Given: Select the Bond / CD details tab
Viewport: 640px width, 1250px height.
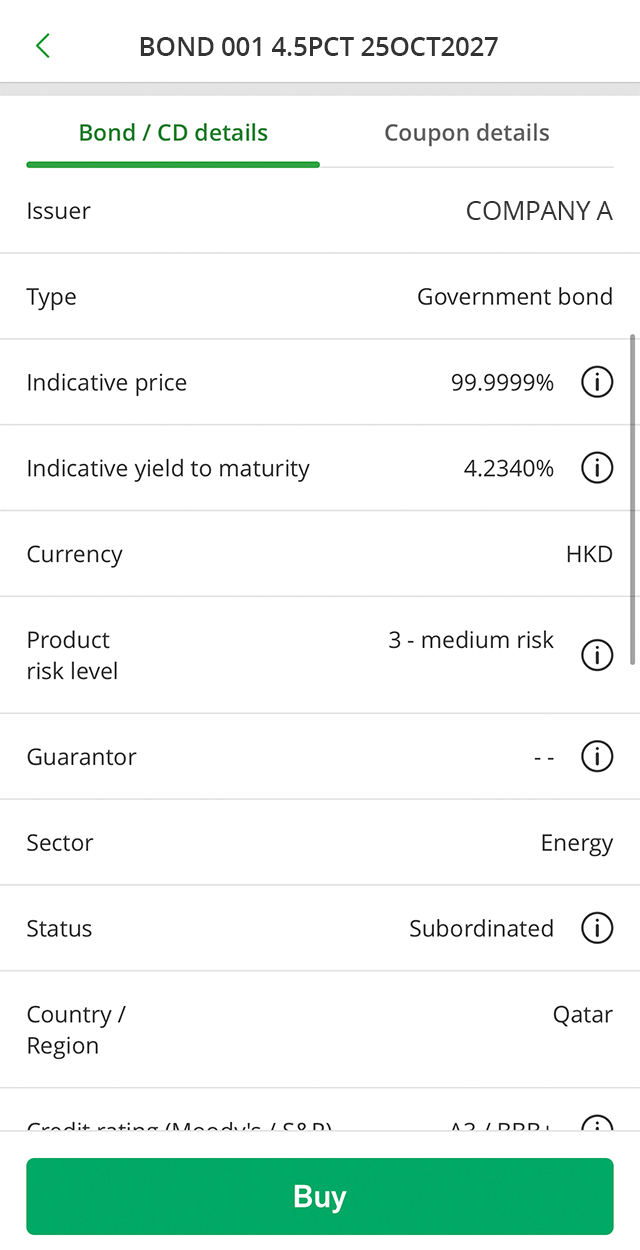Looking at the screenshot, I should pos(173,133).
